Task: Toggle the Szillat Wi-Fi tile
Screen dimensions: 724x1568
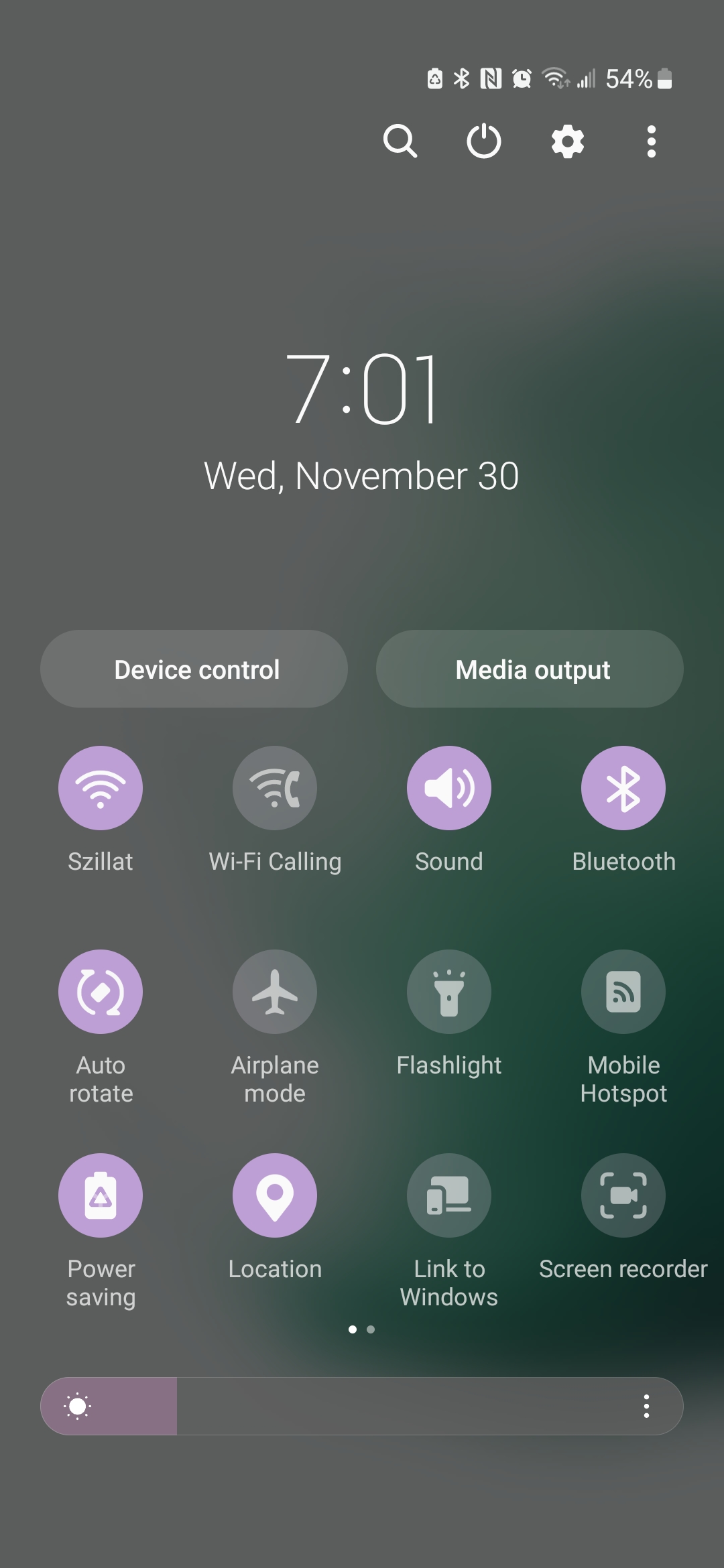Action: point(101,788)
